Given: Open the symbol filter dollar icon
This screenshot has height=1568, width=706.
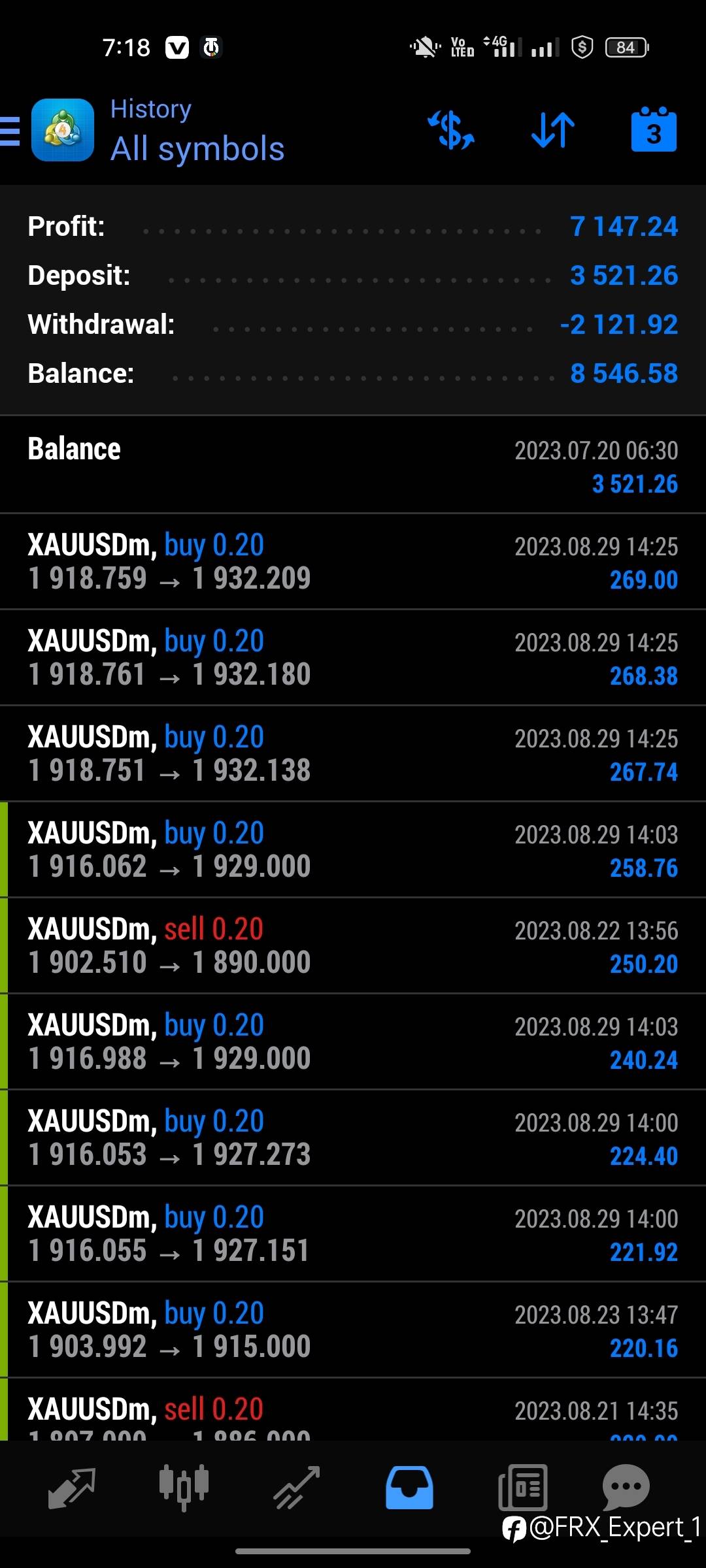Looking at the screenshot, I should [451, 130].
